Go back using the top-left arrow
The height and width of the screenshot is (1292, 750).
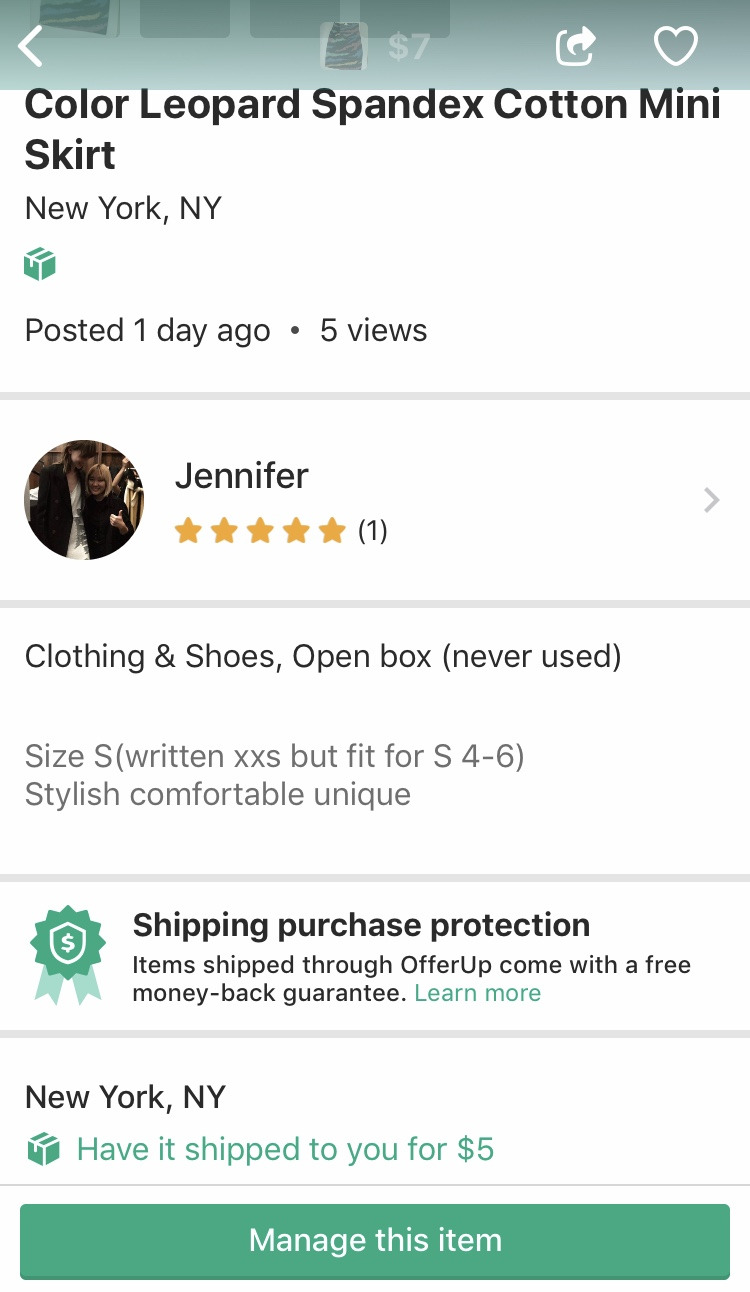[x=32, y=46]
